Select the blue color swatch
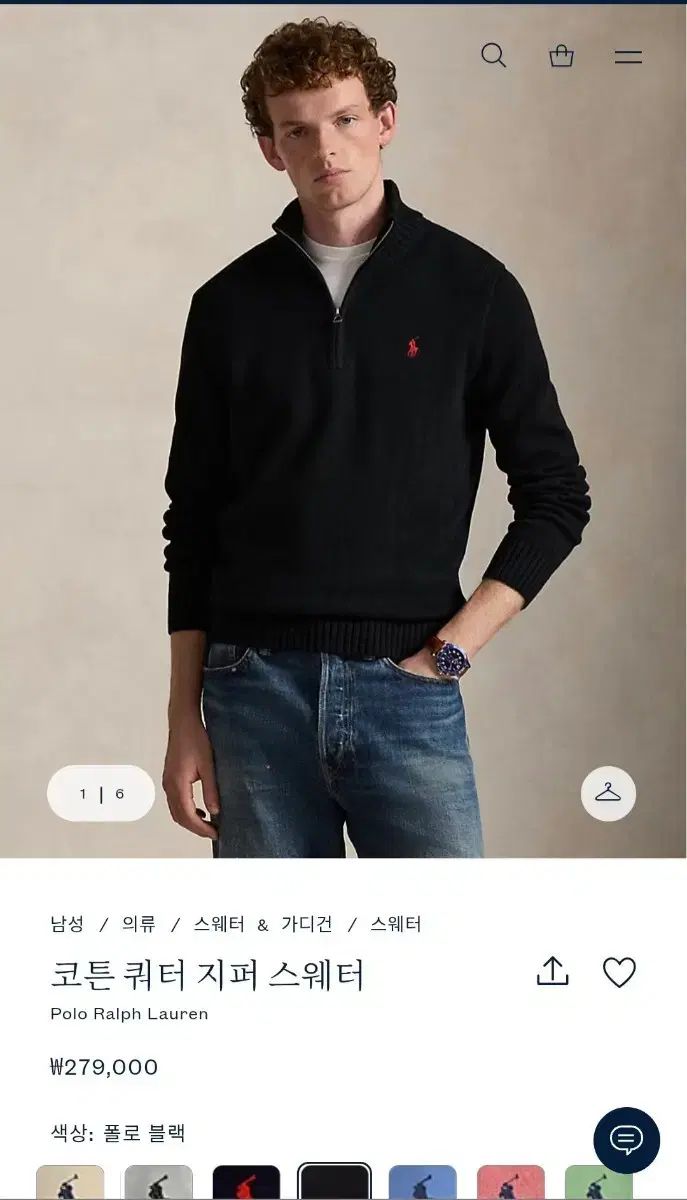 point(422,1183)
